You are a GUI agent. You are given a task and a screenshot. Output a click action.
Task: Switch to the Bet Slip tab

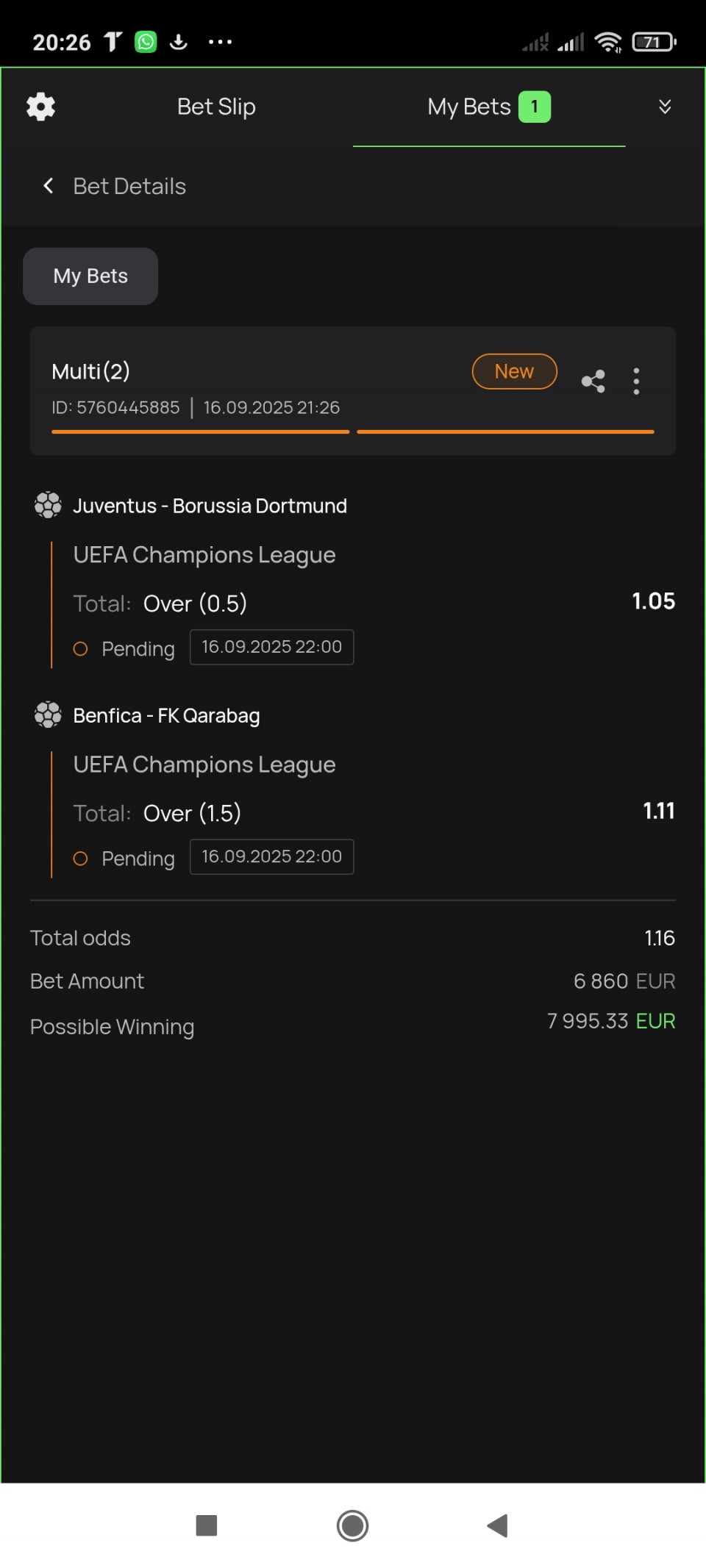pyautogui.click(x=216, y=107)
